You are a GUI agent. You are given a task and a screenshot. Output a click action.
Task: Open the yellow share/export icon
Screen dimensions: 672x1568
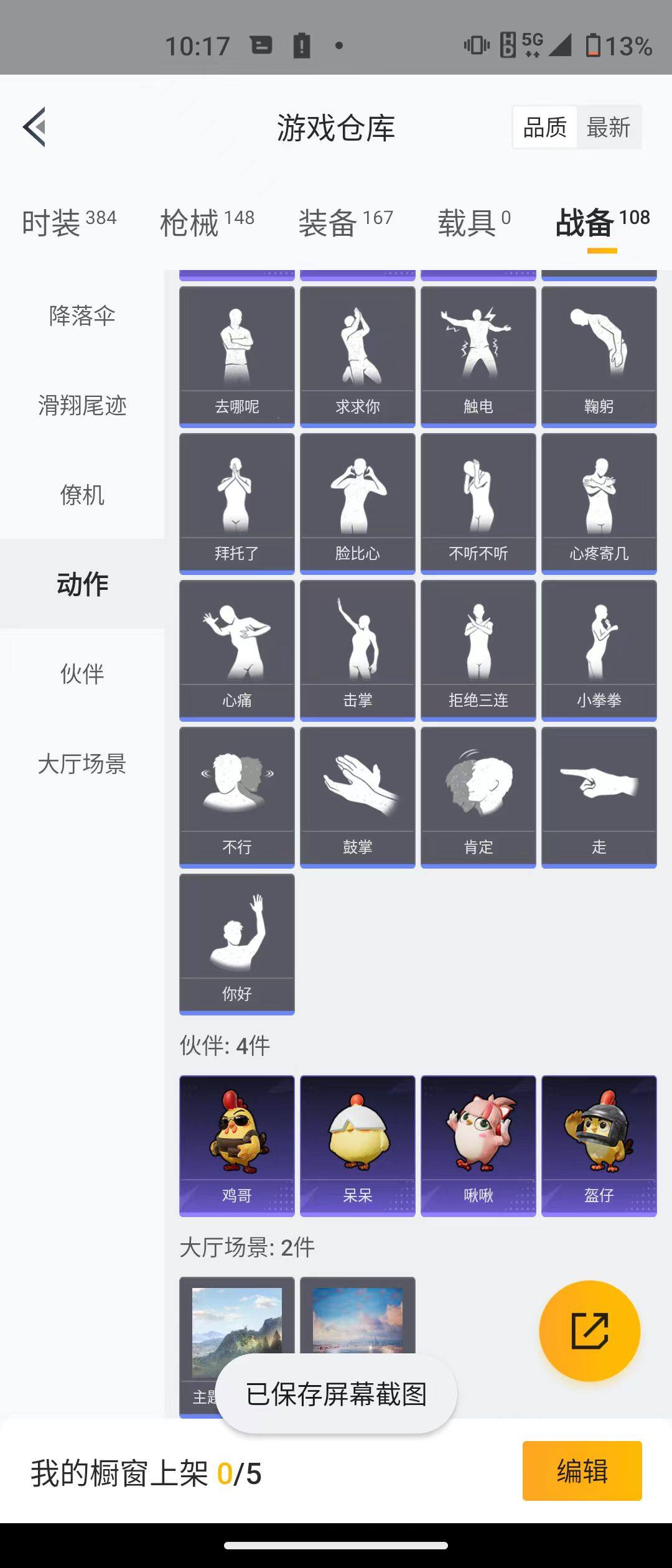point(589,1330)
